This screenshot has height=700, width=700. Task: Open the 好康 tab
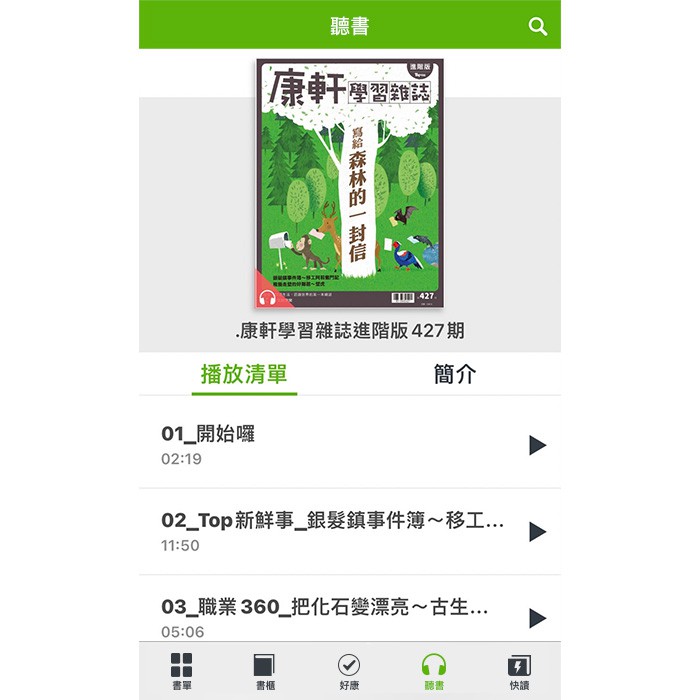tap(349, 671)
